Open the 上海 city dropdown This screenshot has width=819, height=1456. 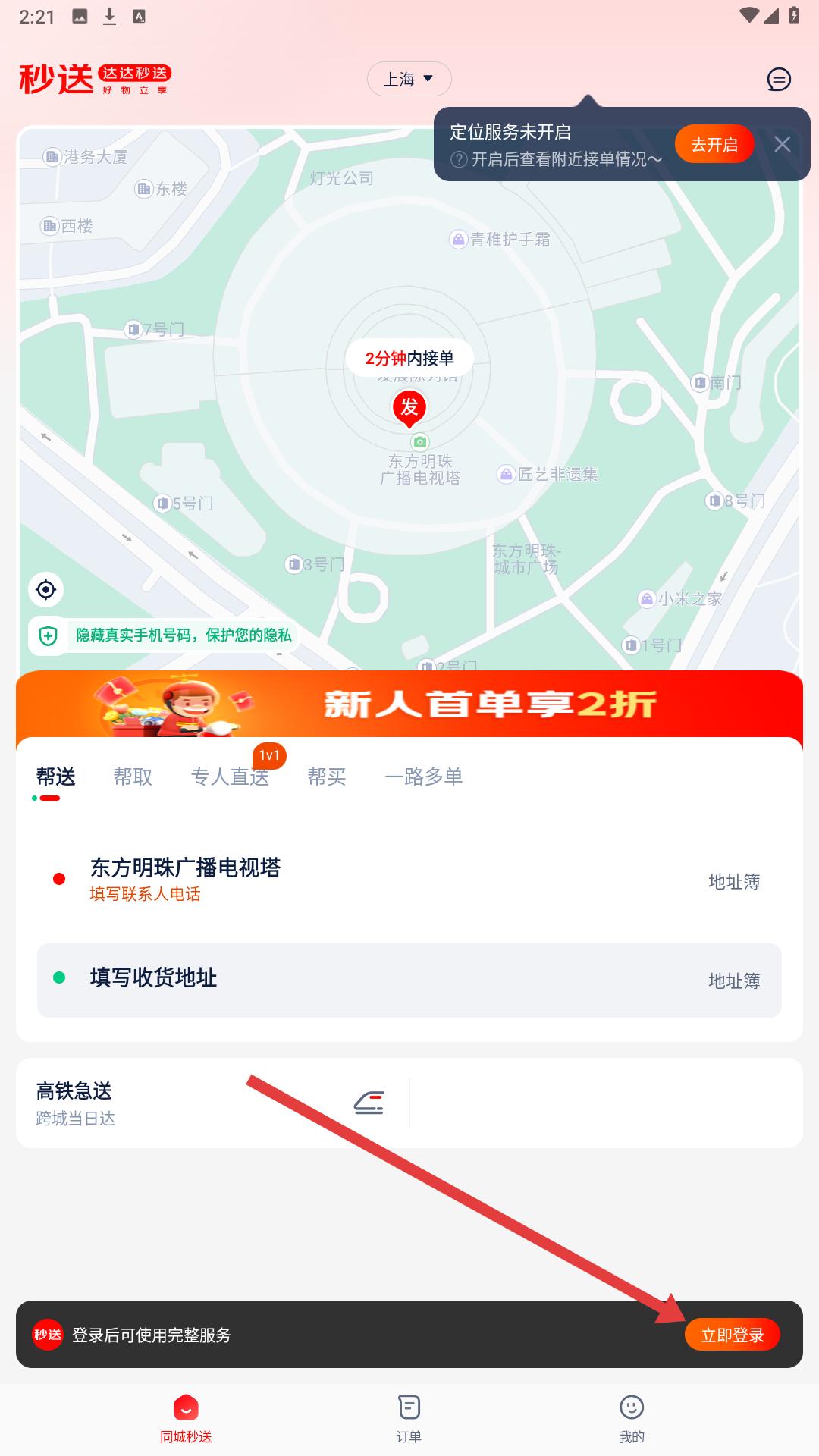[409, 79]
